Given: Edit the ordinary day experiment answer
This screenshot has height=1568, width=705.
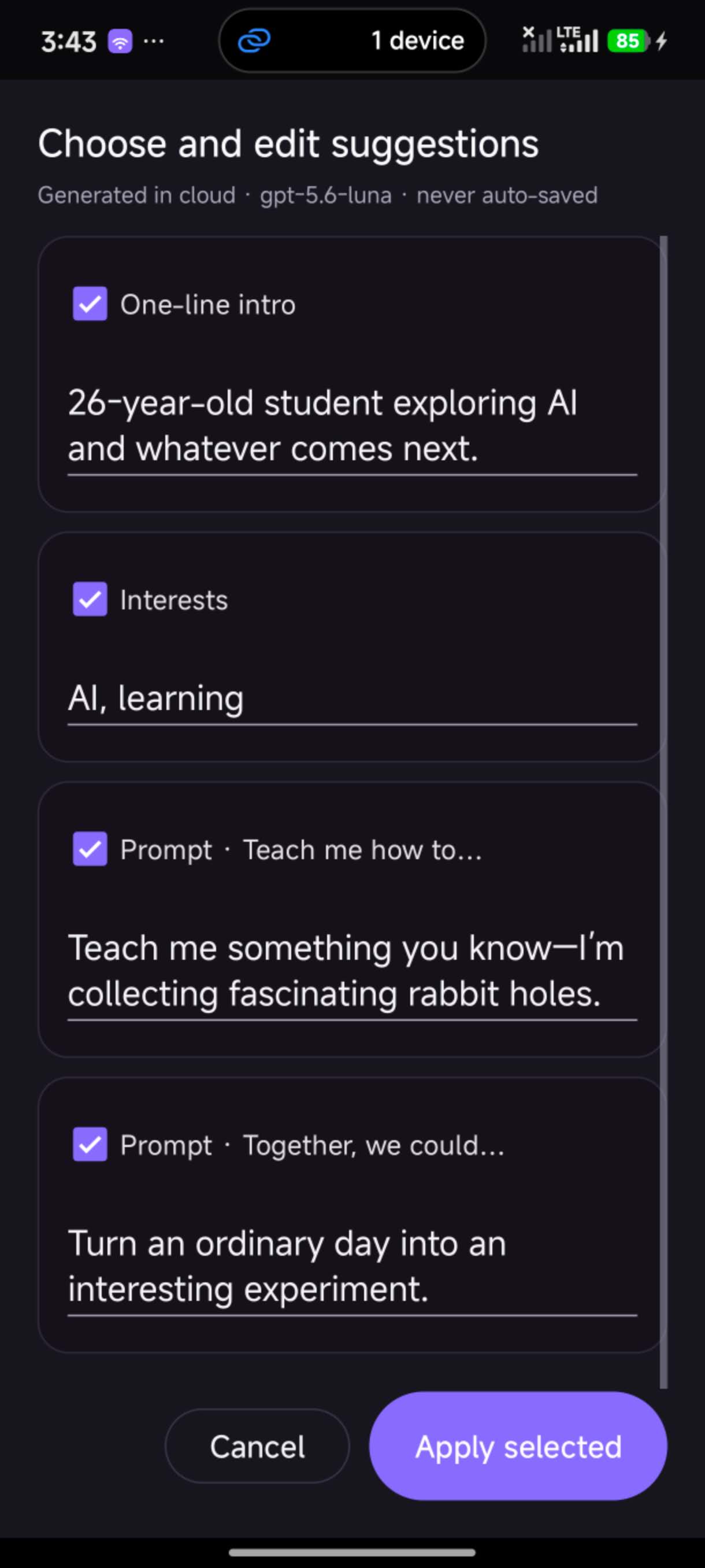Looking at the screenshot, I should (x=352, y=1266).
